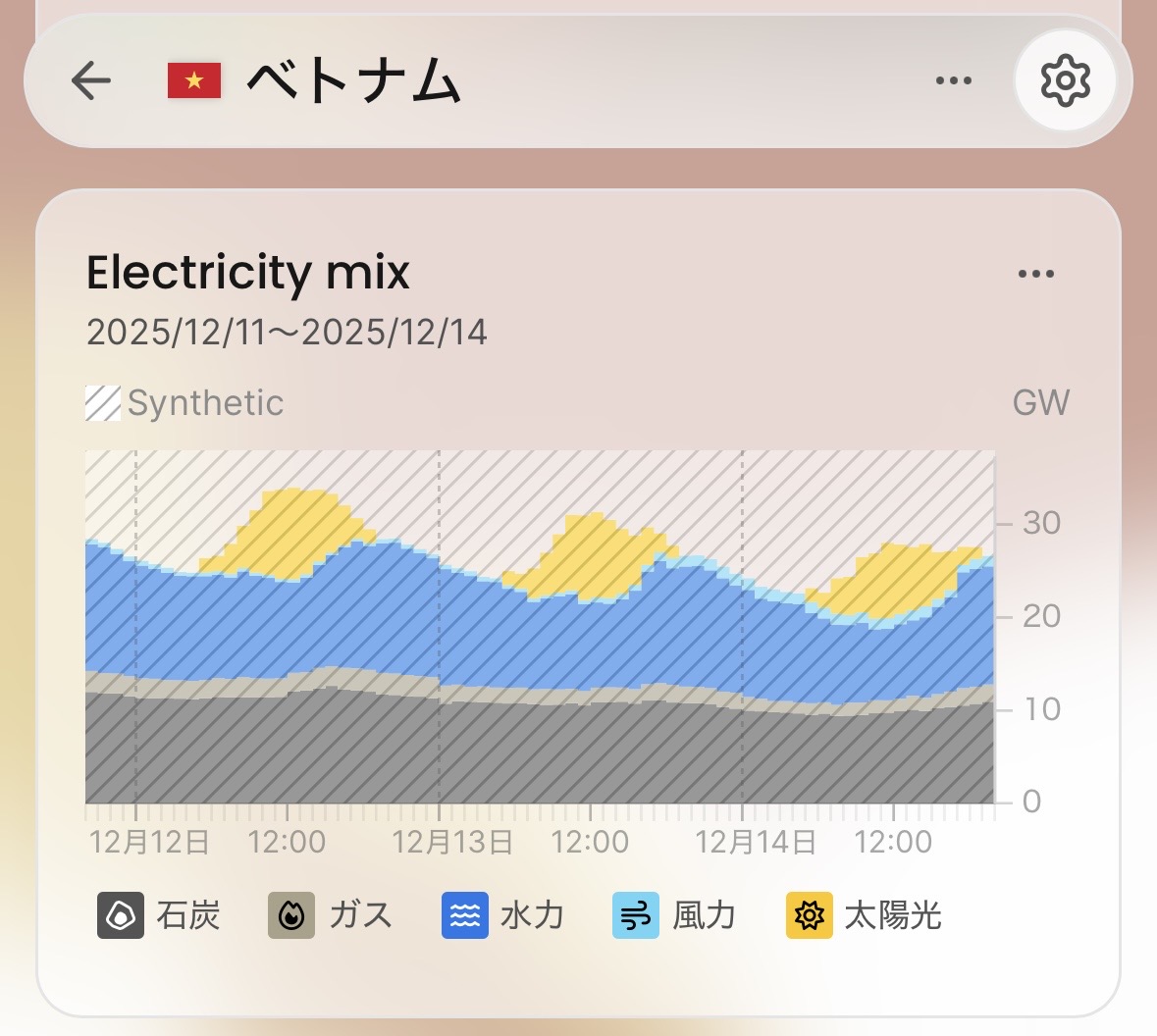Open the Electricity mix card's more options

(x=1035, y=275)
